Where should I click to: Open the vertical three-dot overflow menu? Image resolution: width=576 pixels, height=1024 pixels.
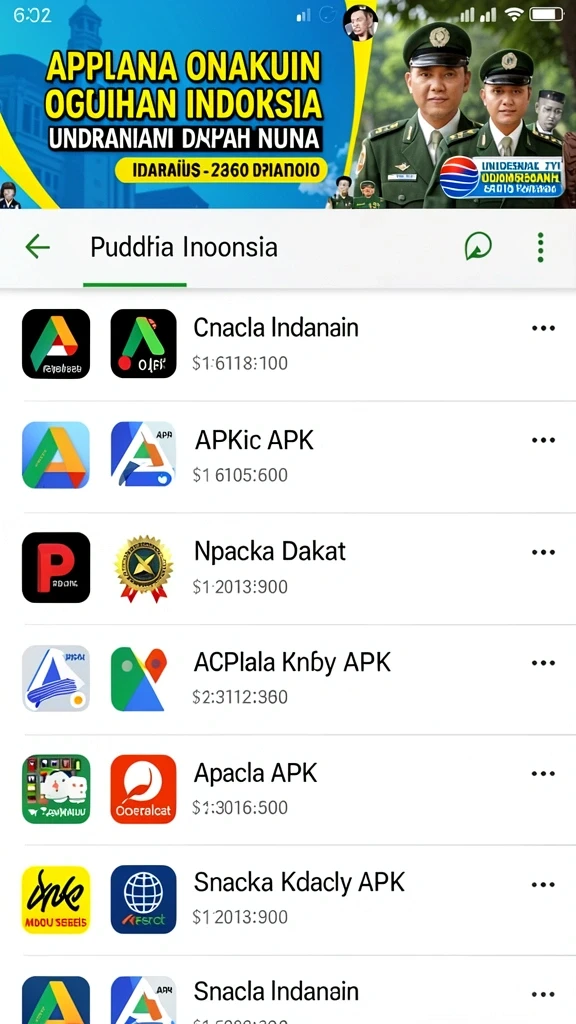(x=540, y=247)
